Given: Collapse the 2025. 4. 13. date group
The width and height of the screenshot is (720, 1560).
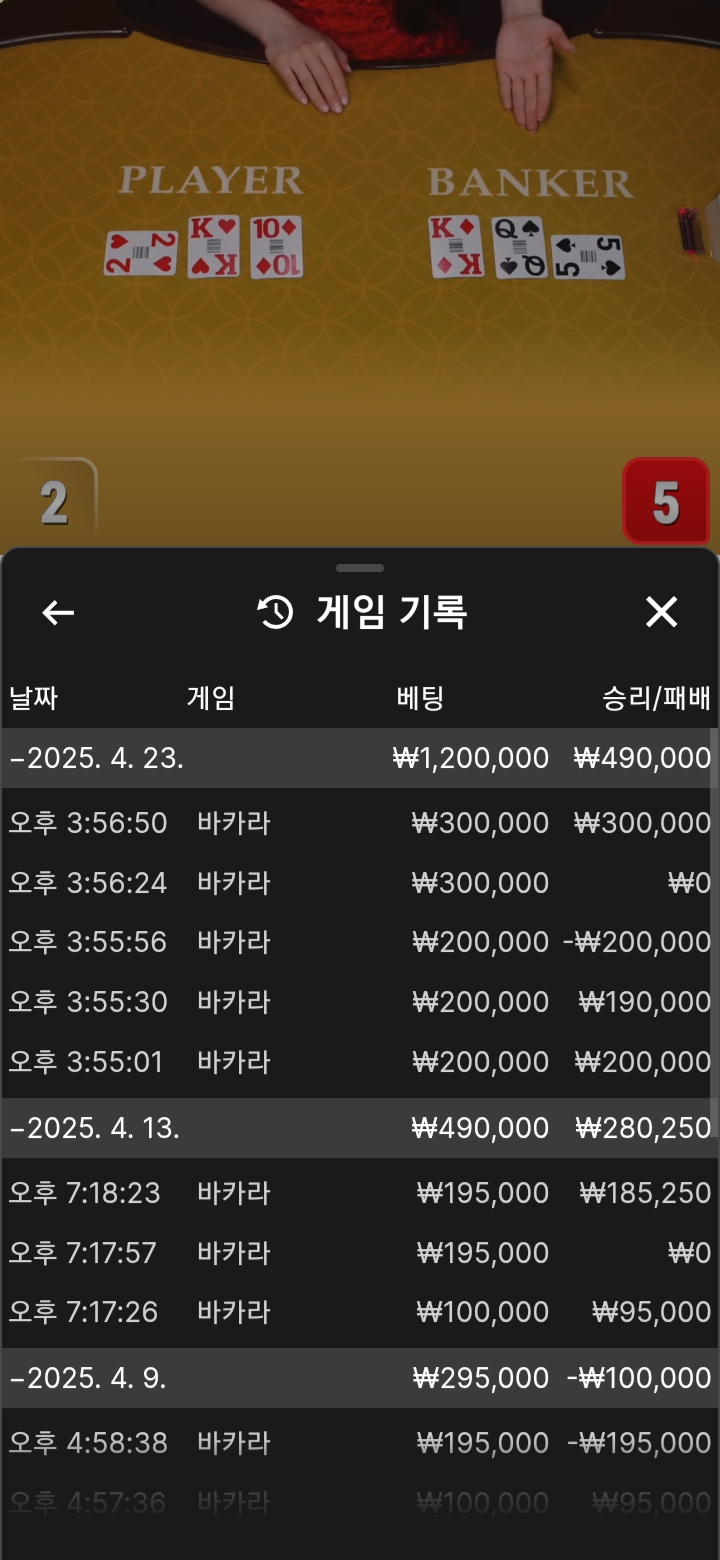Looking at the screenshot, I should pos(360,1128).
